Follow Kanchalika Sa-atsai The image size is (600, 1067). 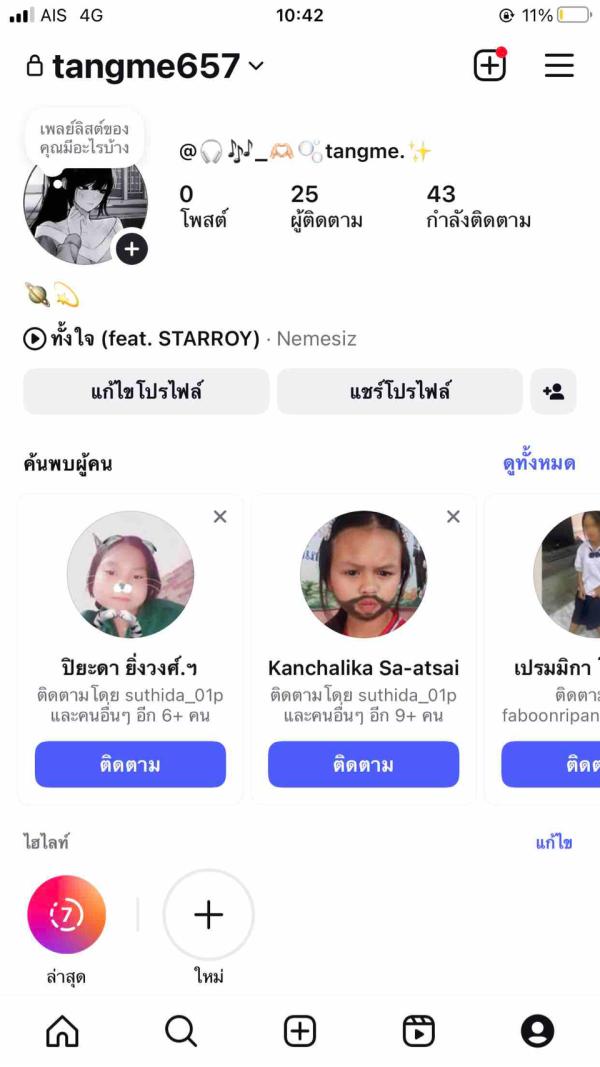(363, 765)
